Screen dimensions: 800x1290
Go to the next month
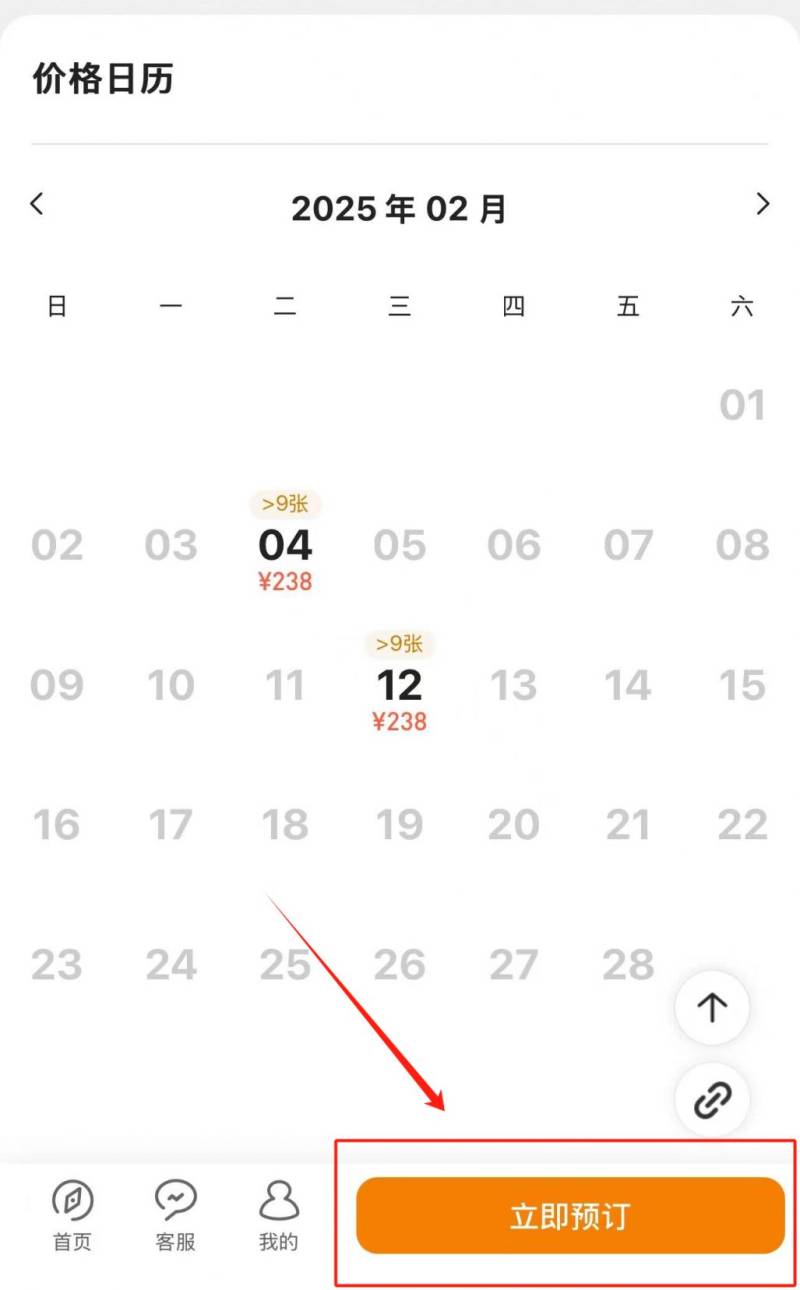[763, 204]
